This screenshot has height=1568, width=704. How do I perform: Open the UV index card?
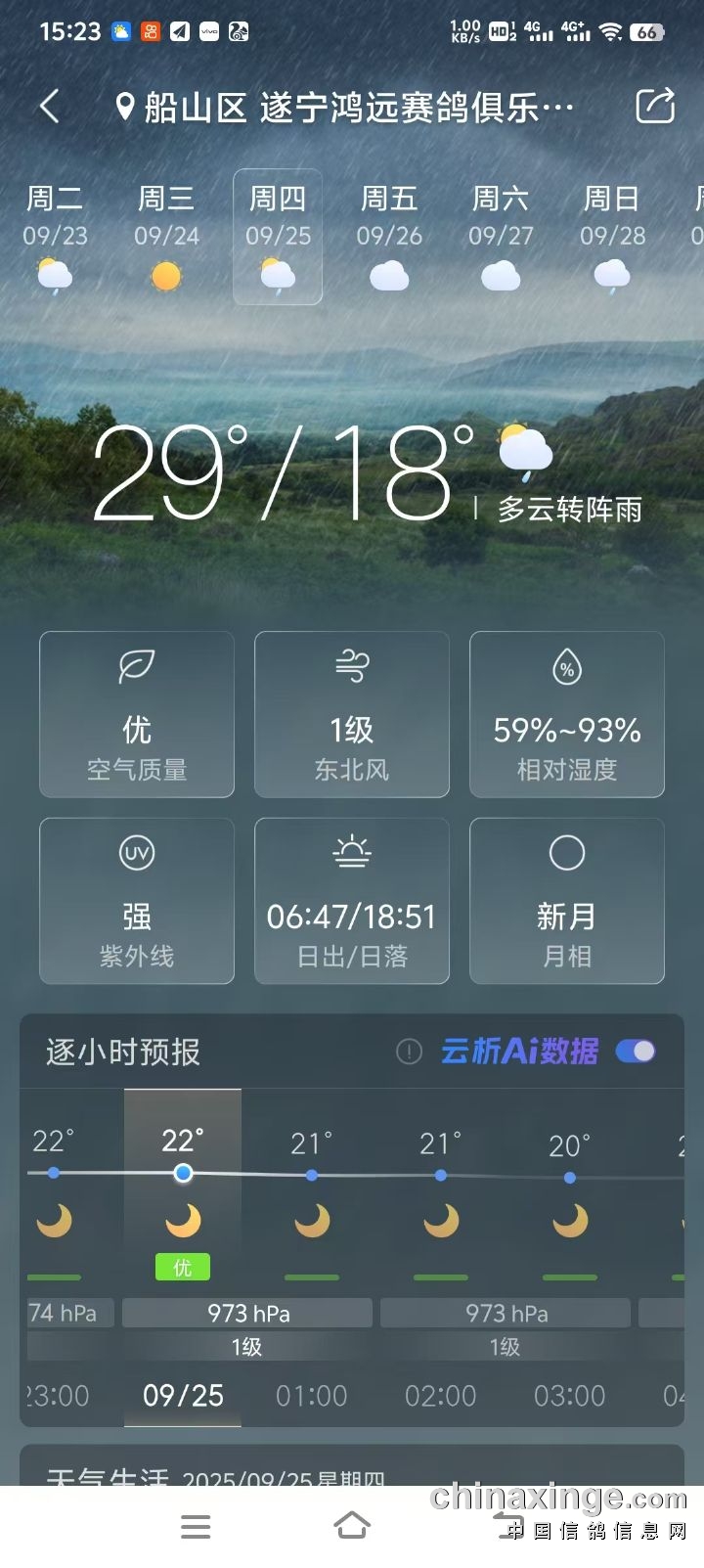coord(137,901)
